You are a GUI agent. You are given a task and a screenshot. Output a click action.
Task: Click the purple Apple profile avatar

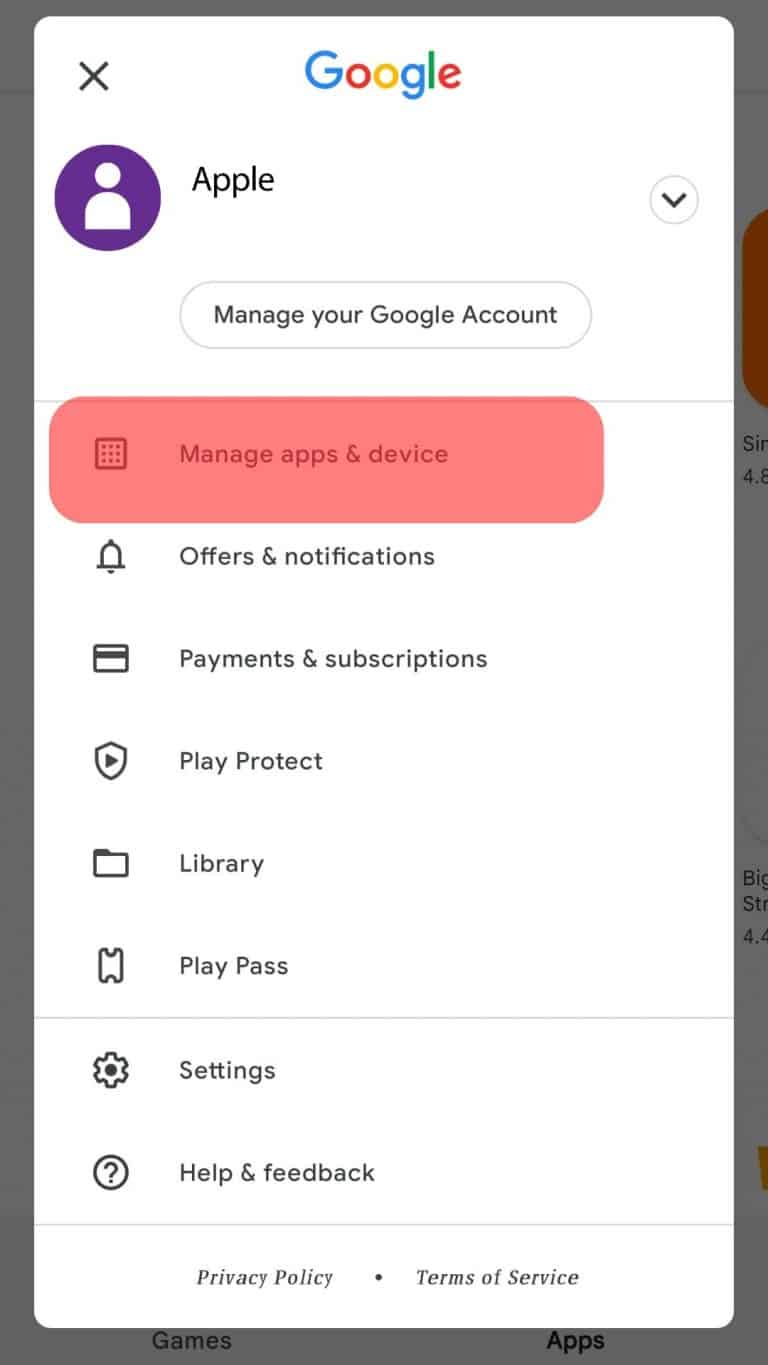[108, 197]
